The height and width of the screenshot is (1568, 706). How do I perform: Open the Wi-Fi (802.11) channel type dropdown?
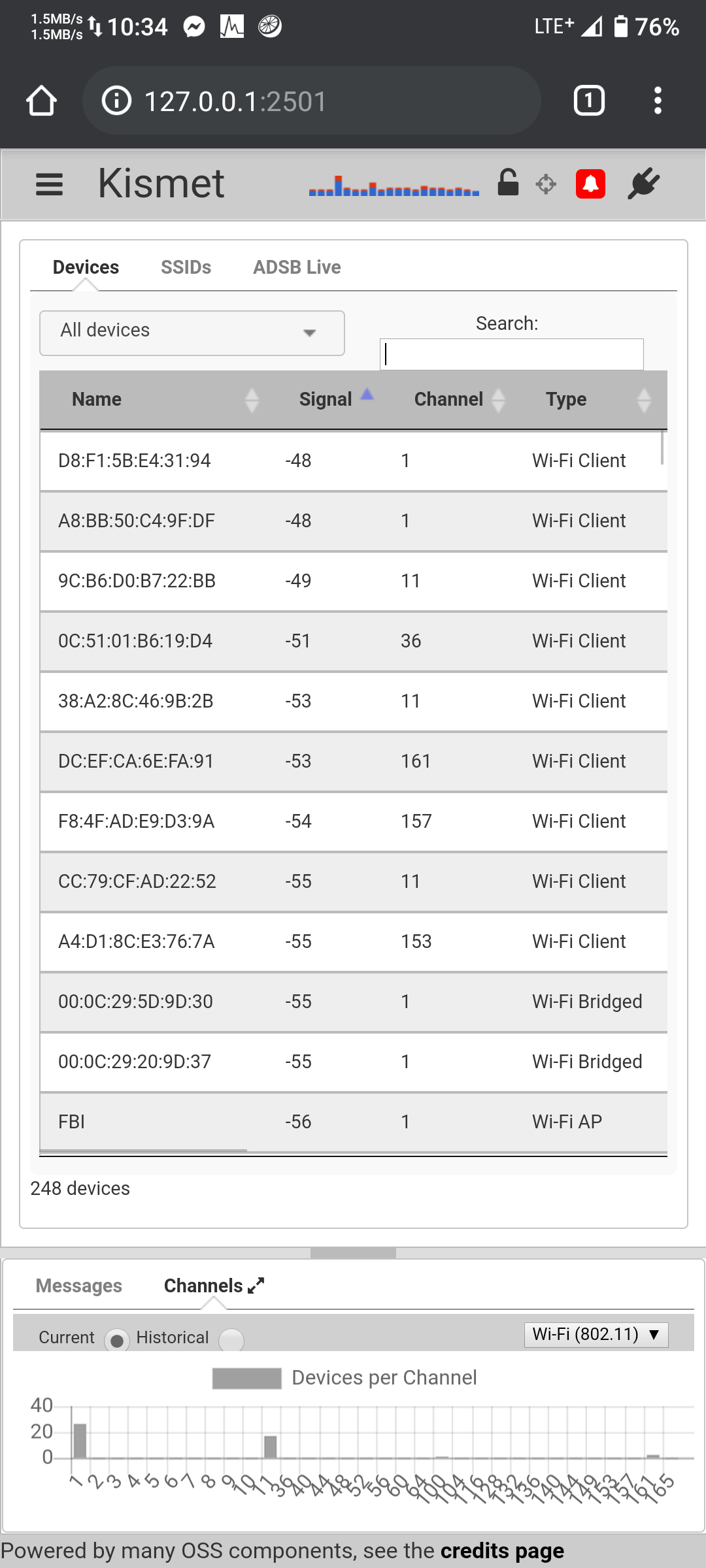[x=596, y=1335]
